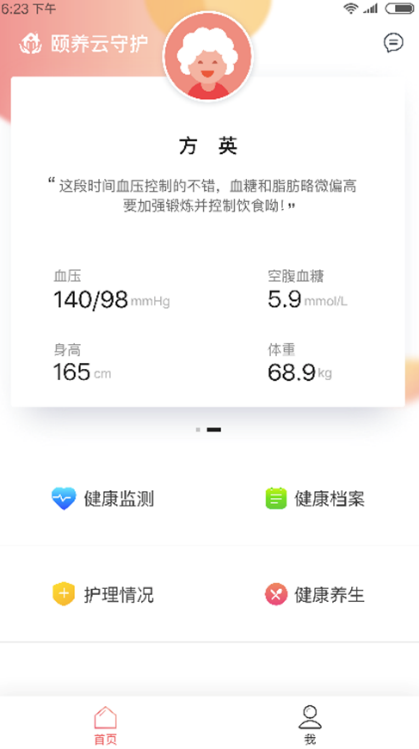Open the messages chat bubble icon
The width and height of the screenshot is (419, 749).
click(394, 43)
